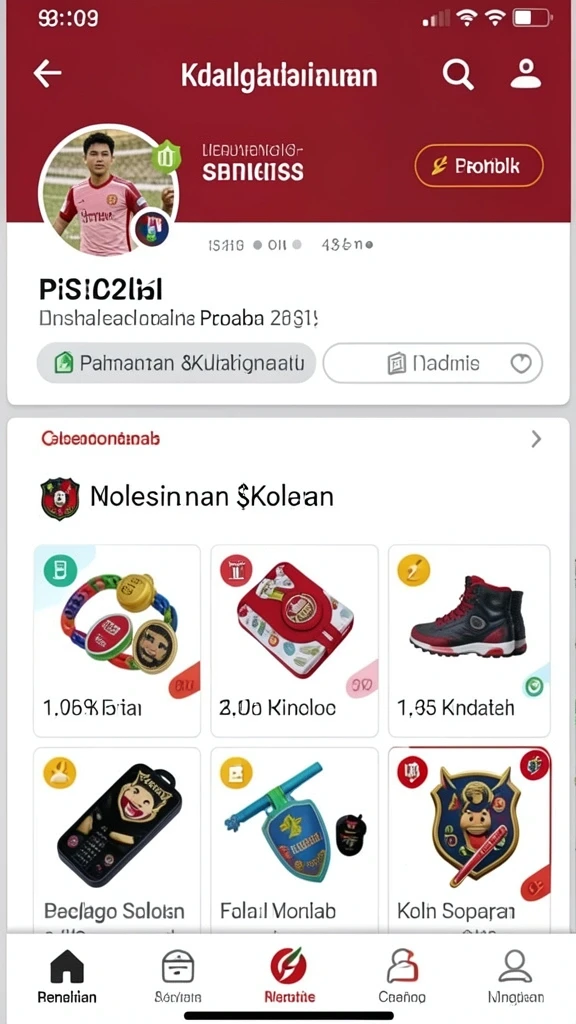Switch to the red Rlerutite center tab
The height and width of the screenshot is (1024, 576).
[x=289, y=976]
